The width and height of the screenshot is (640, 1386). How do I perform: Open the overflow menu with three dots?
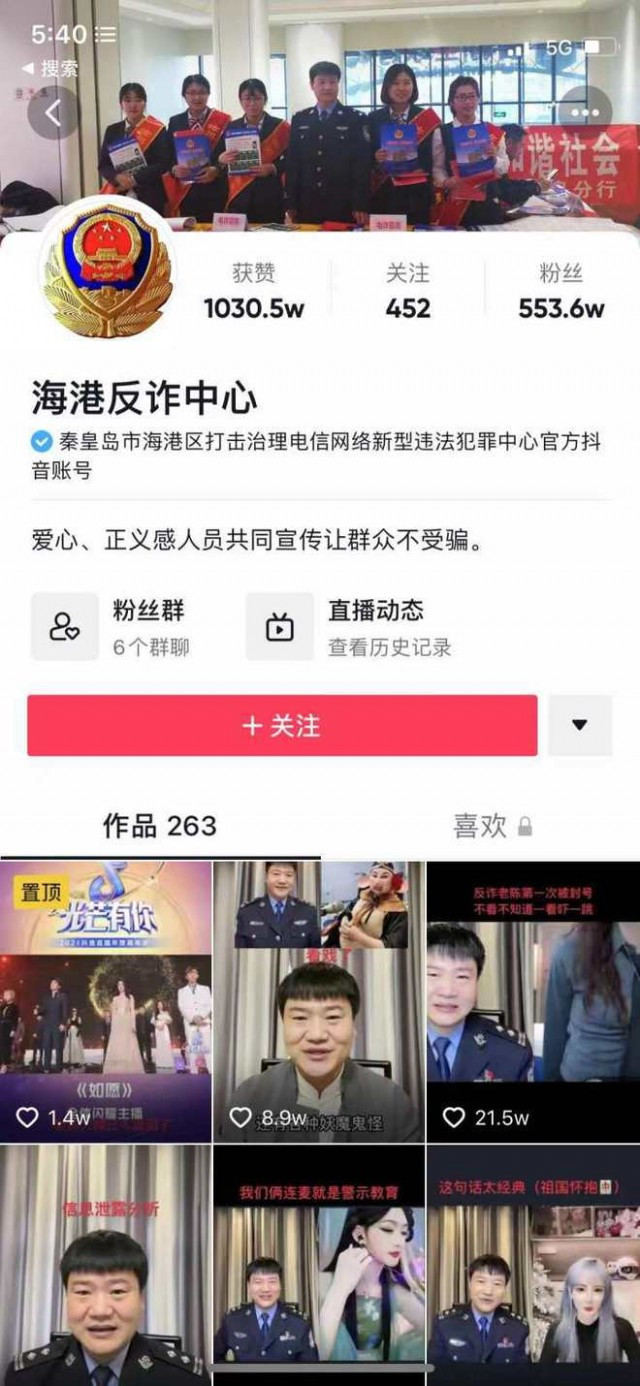click(x=584, y=114)
